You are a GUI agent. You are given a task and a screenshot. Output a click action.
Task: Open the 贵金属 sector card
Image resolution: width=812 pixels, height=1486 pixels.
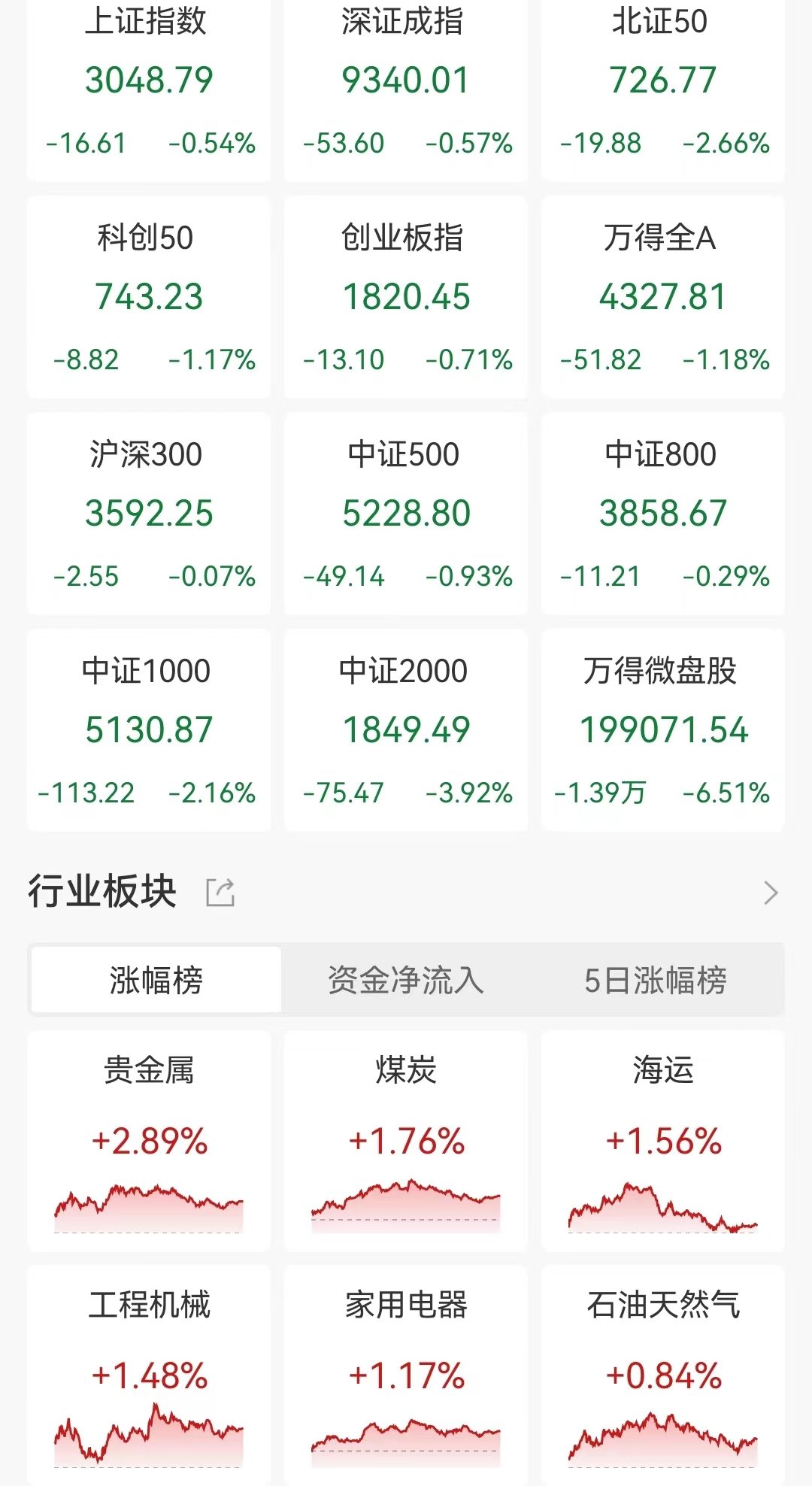pos(149,1142)
